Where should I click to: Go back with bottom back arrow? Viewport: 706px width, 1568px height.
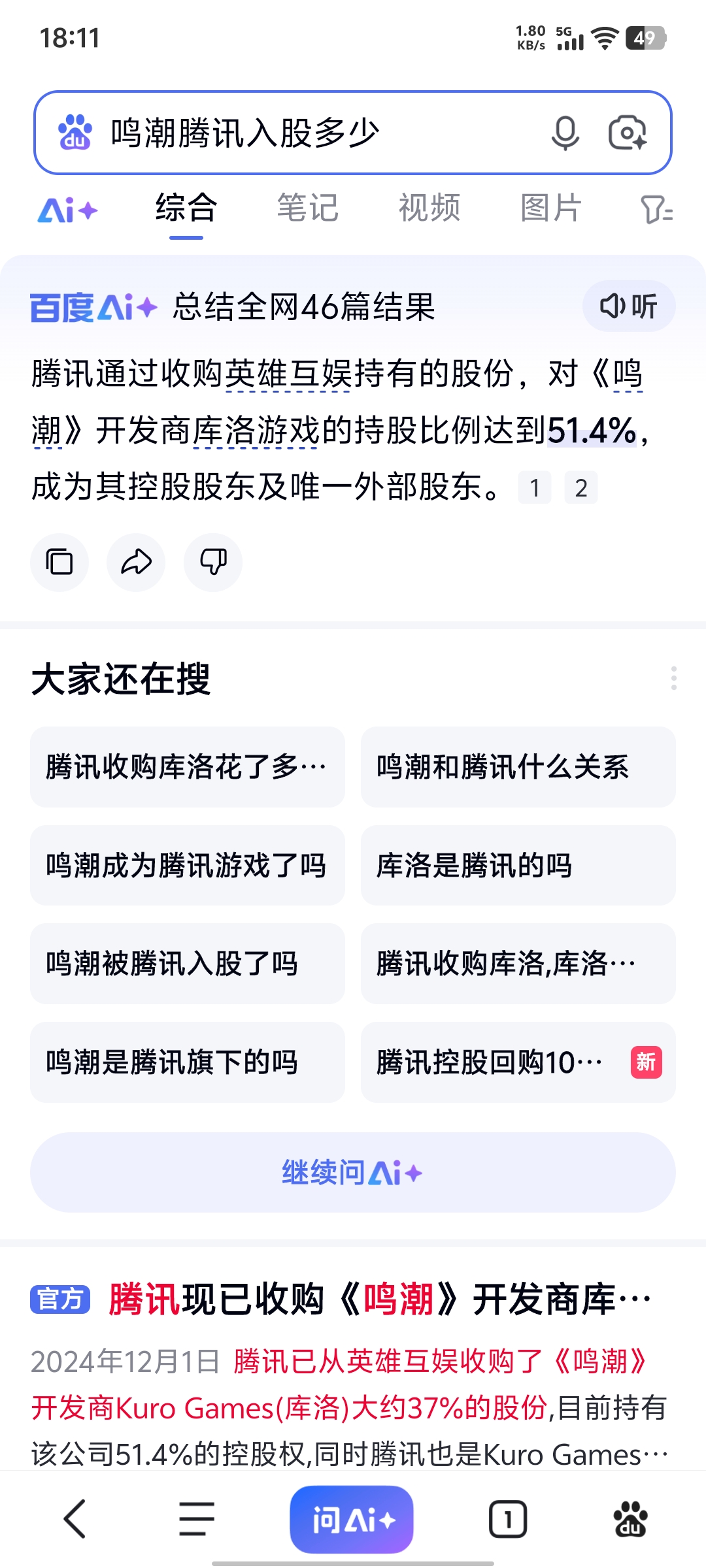75,1519
